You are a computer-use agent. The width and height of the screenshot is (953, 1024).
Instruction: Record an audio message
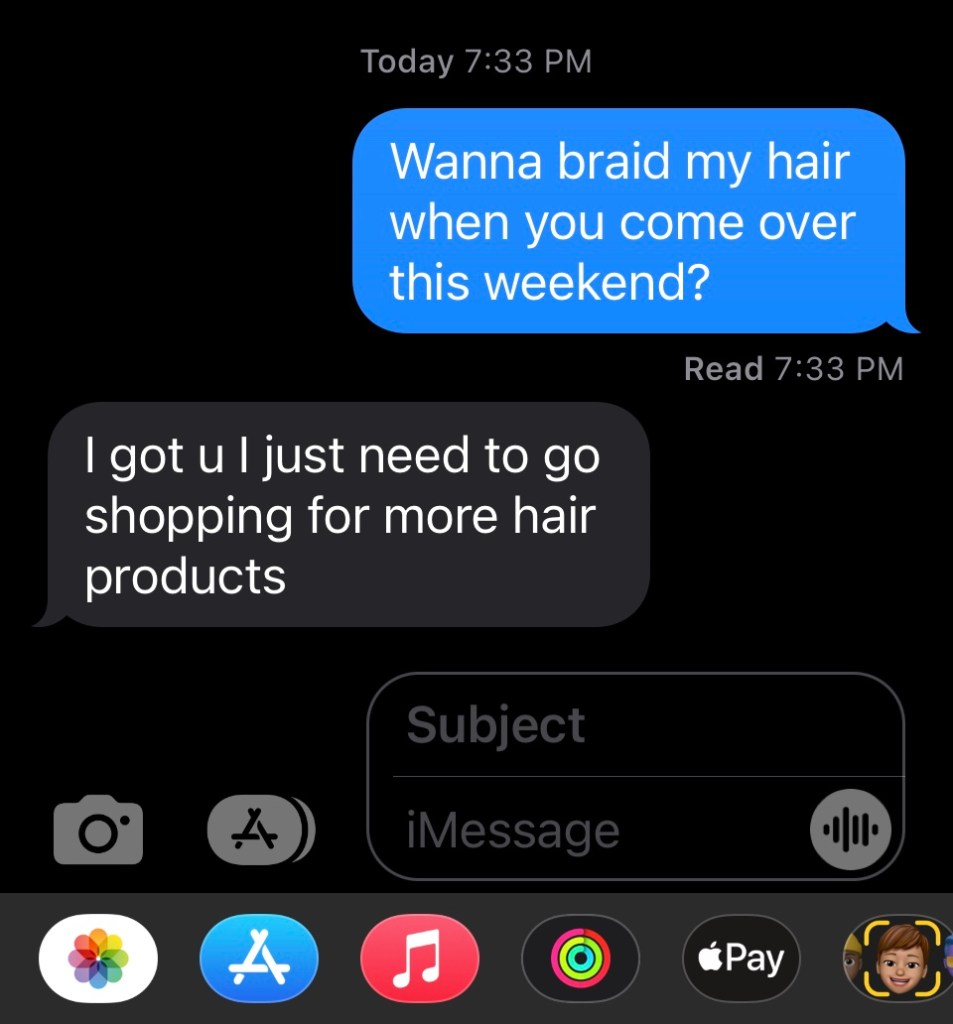click(849, 830)
